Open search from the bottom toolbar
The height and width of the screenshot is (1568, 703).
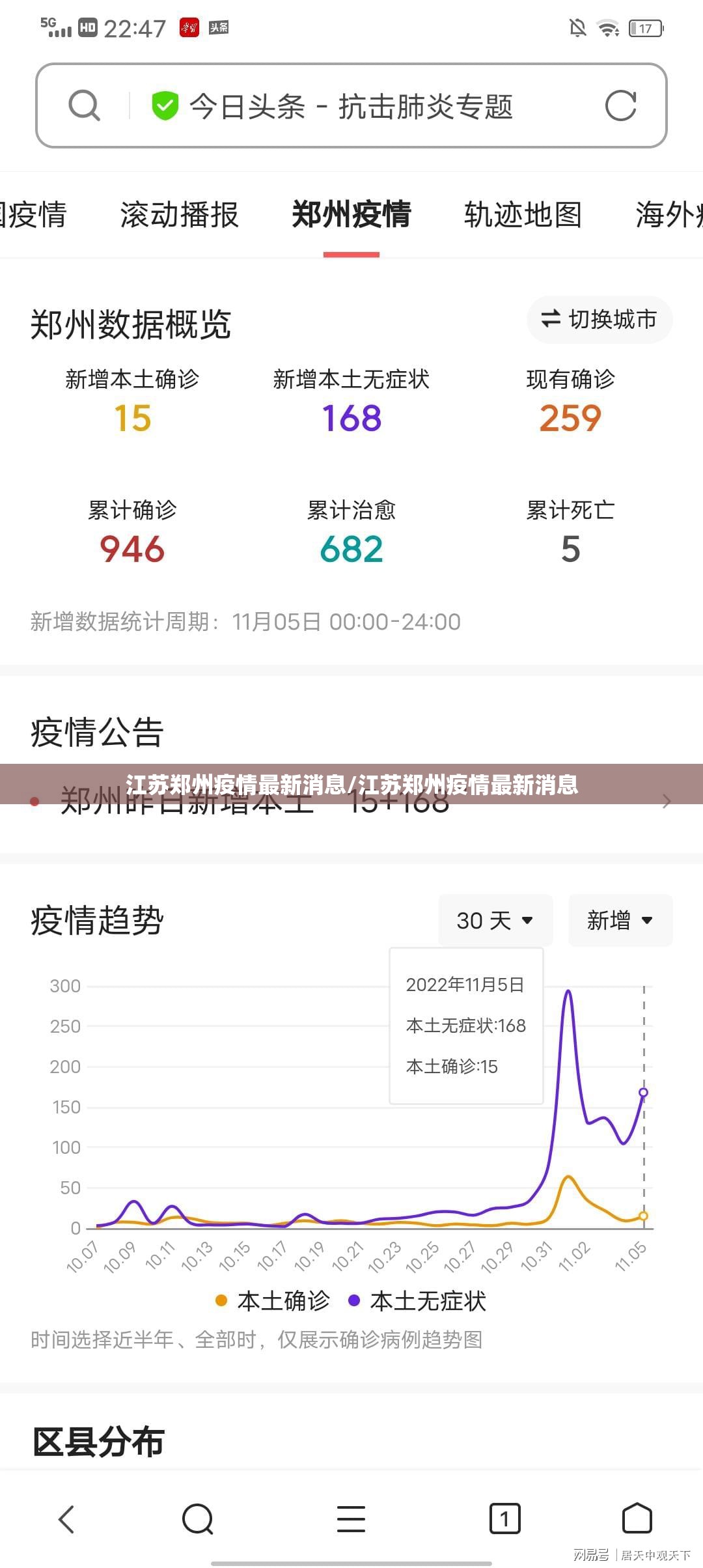pyautogui.click(x=198, y=1519)
